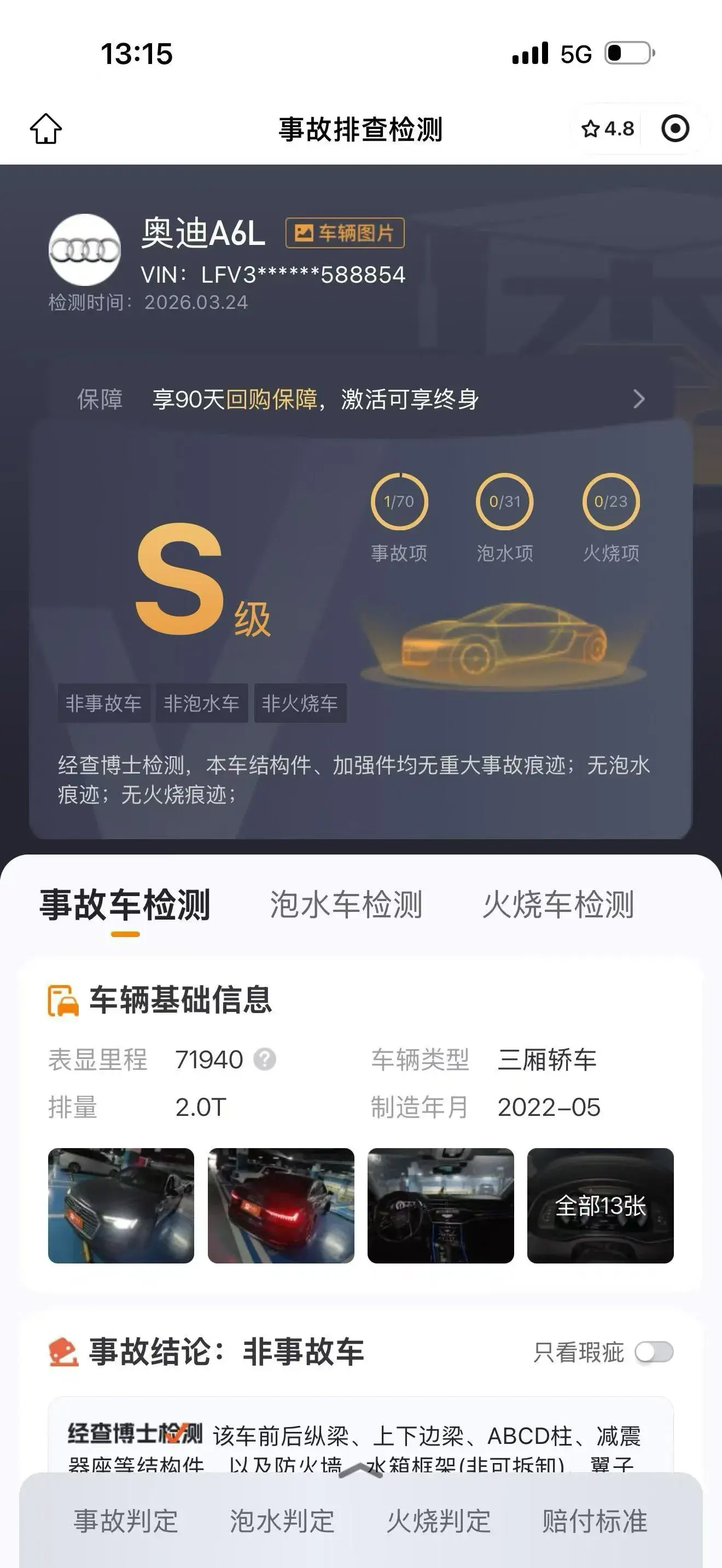The height and width of the screenshot is (1568, 722).
Task: Open 火烧判定 in the bottom bar
Action: pos(438,1521)
